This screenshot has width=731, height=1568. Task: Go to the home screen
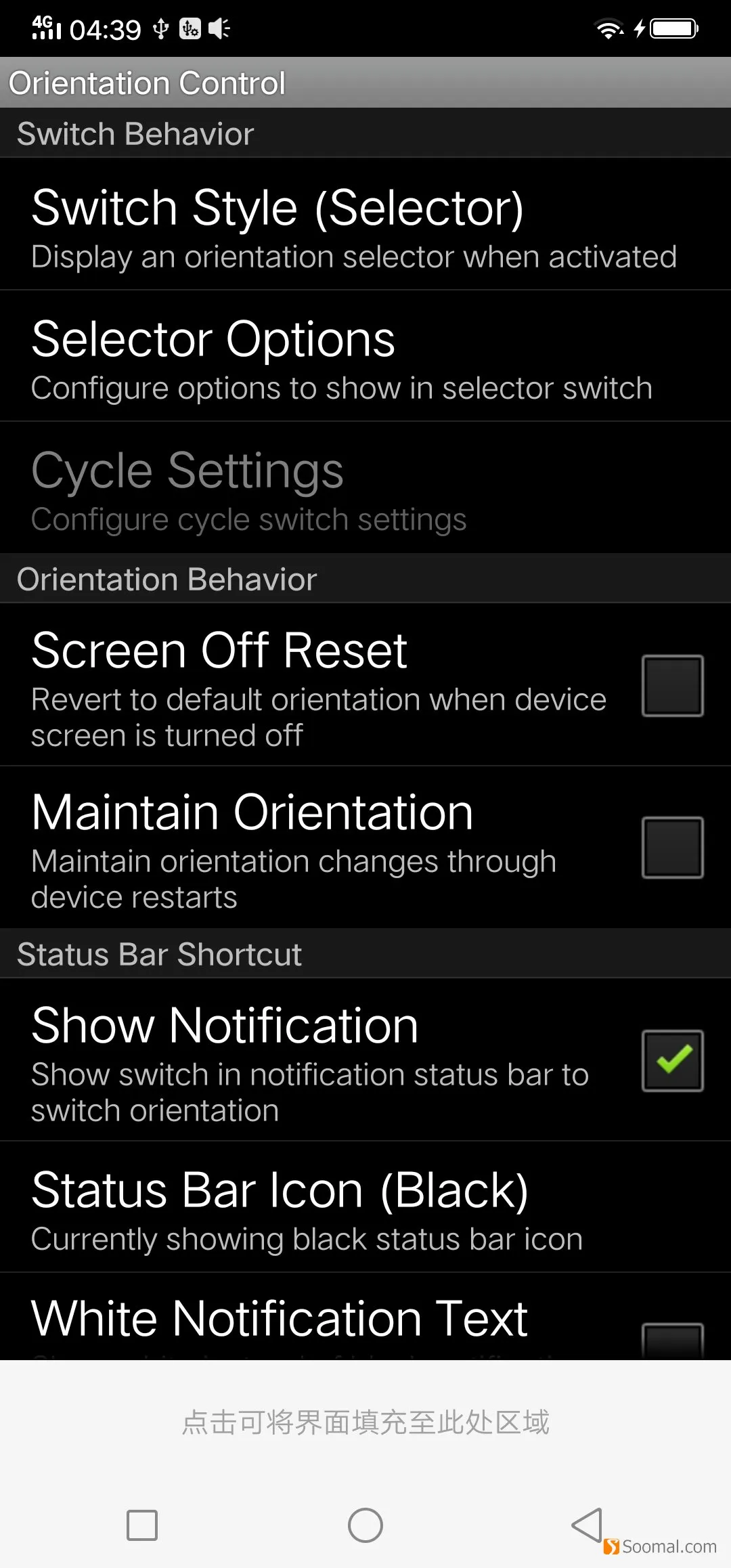tap(365, 1525)
